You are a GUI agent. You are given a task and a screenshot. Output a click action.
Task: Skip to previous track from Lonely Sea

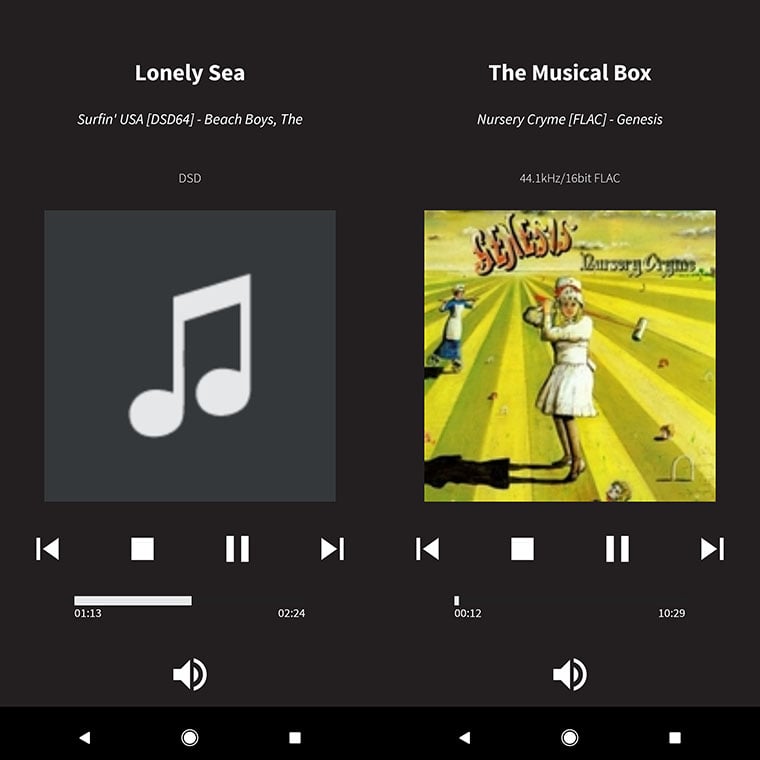47,548
